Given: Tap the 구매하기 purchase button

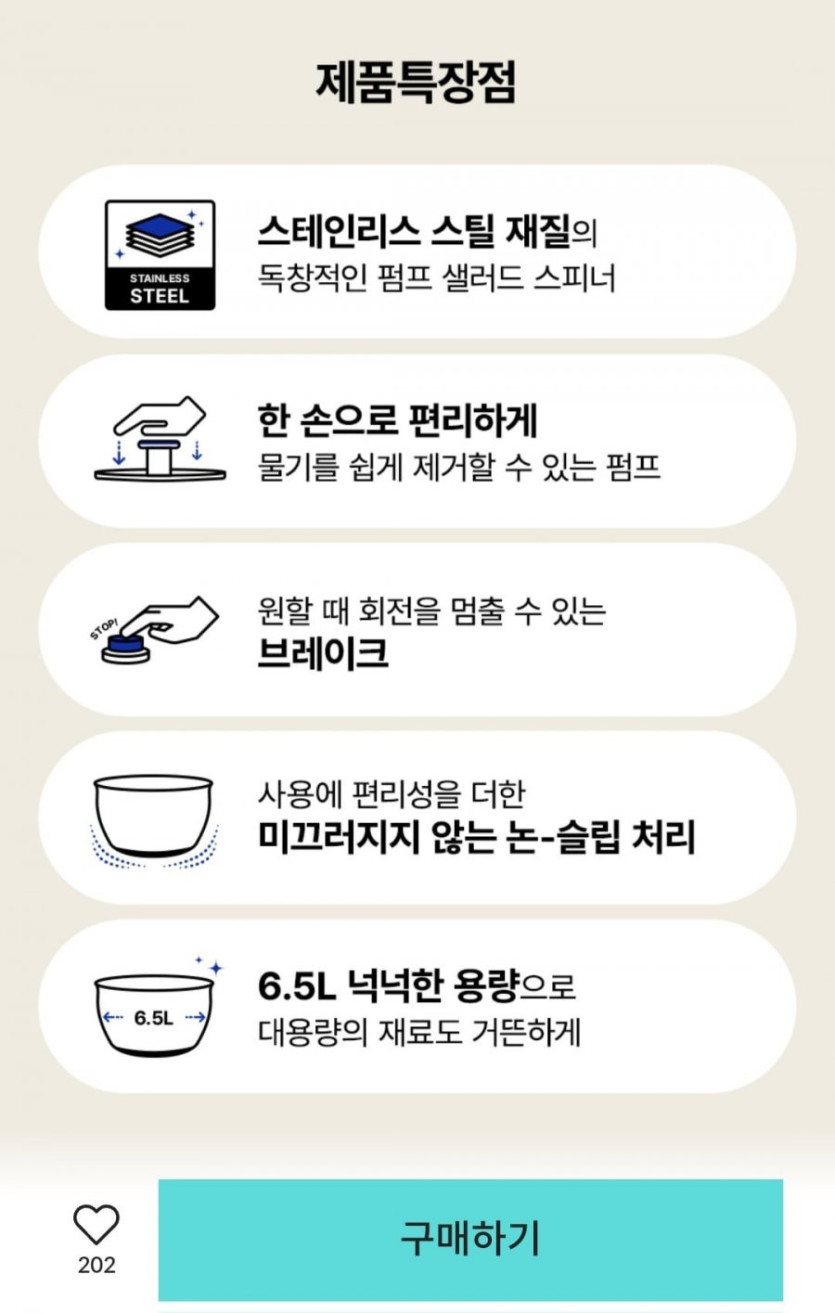Looking at the screenshot, I should (x=470, y=1239).
